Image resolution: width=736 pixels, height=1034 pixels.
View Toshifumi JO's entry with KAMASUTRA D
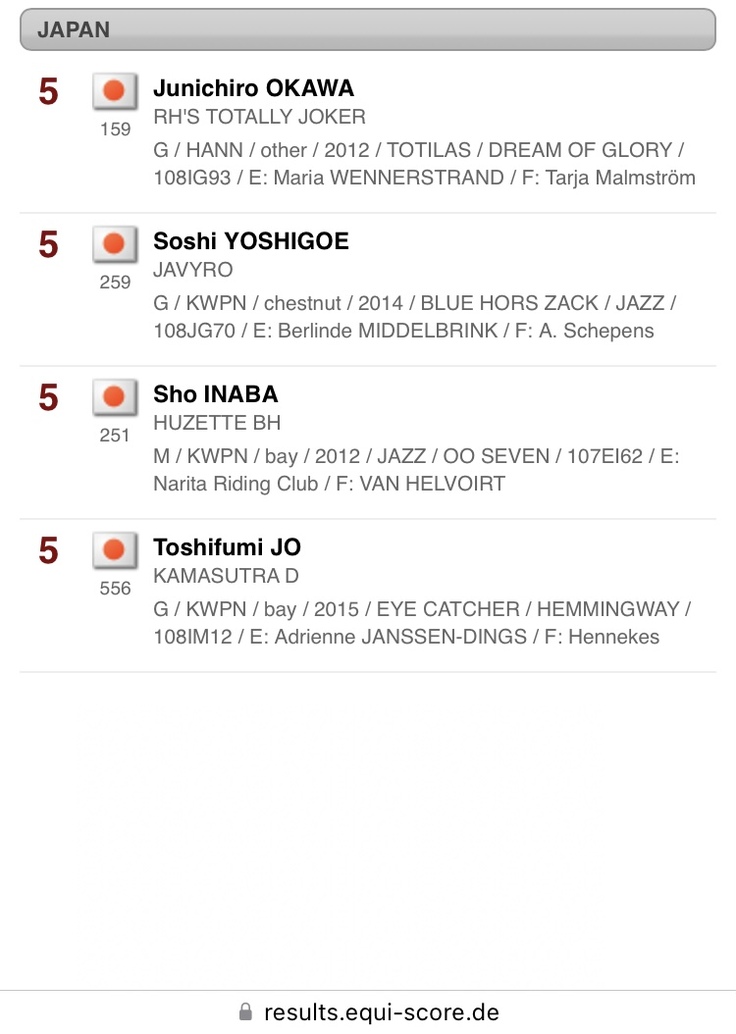pos(227,548)
